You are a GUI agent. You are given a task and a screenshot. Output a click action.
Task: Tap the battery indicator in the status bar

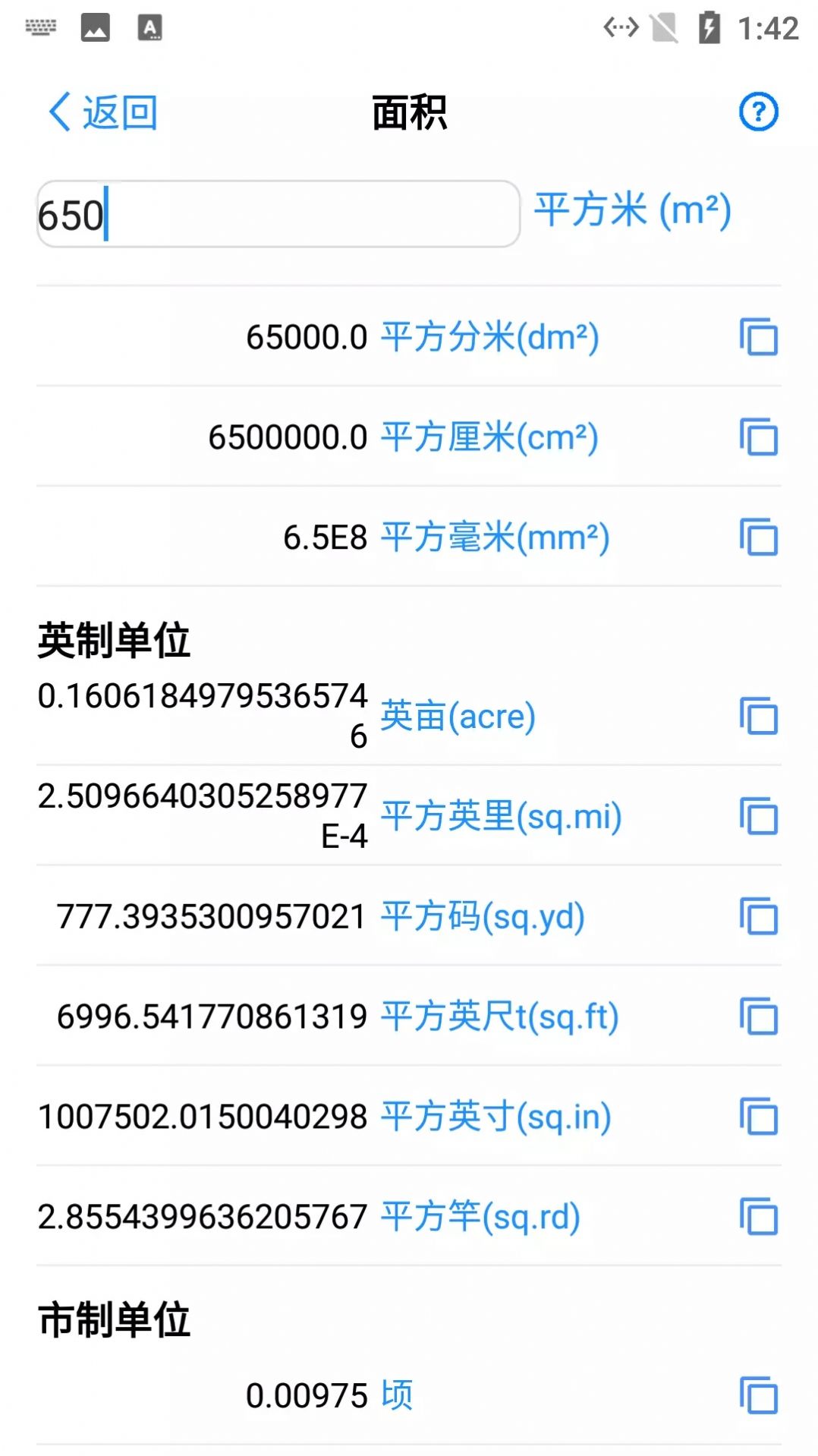(x=710, y=27)
